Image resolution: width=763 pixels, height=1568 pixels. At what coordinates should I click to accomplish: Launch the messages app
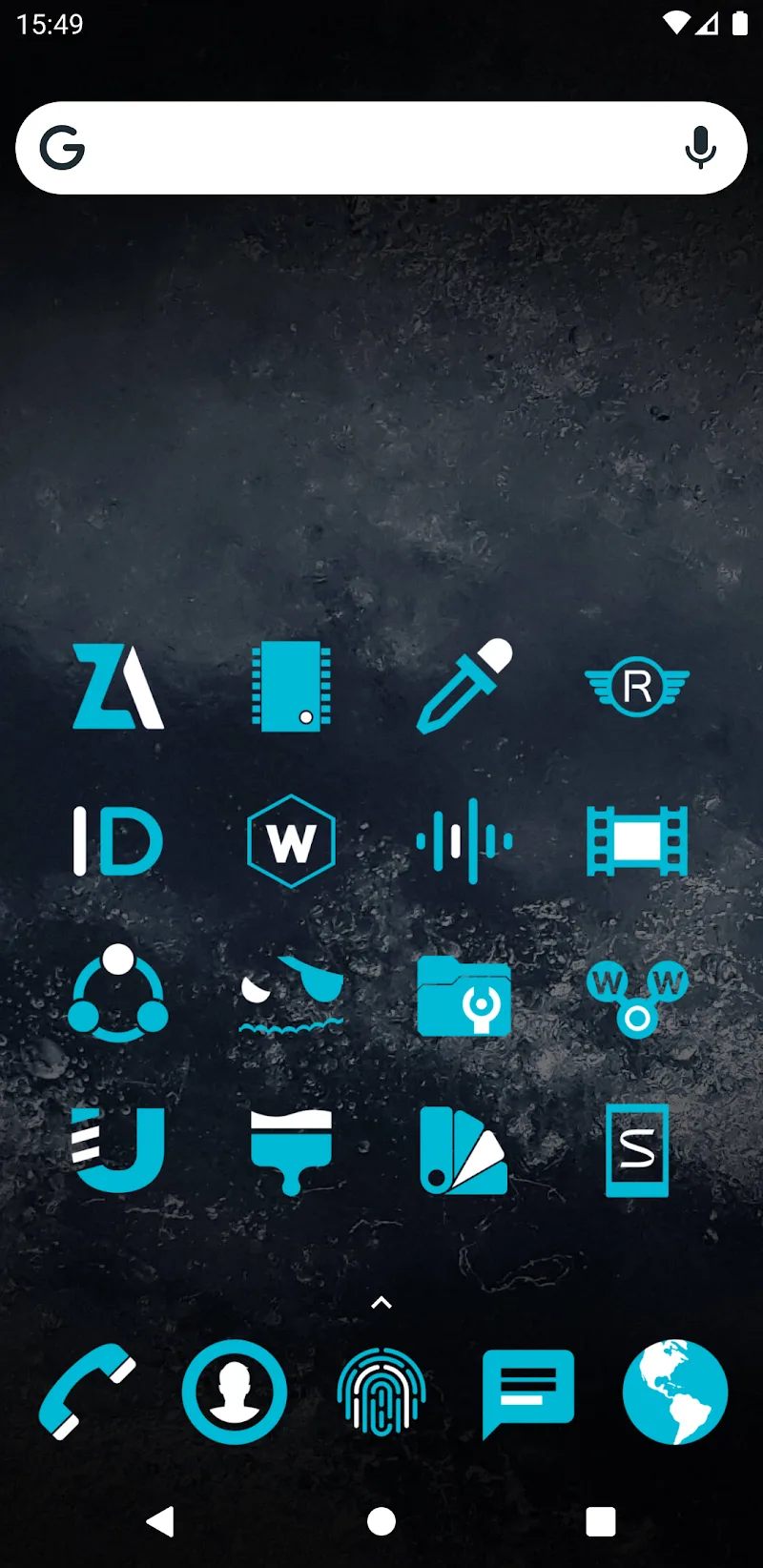tap(527, 1393)
